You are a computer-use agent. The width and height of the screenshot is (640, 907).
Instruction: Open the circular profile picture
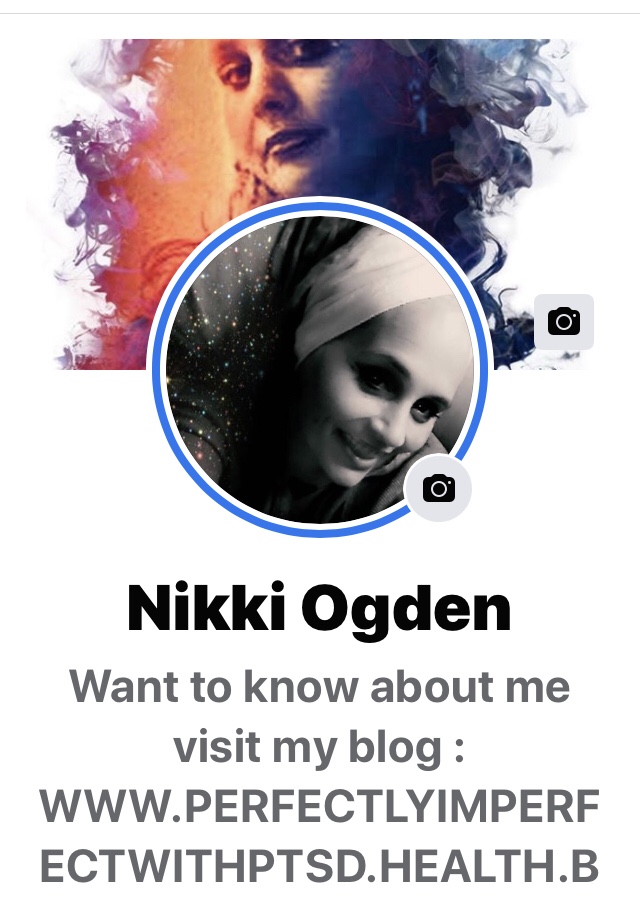pyautogui.click(x=318, y=368)
